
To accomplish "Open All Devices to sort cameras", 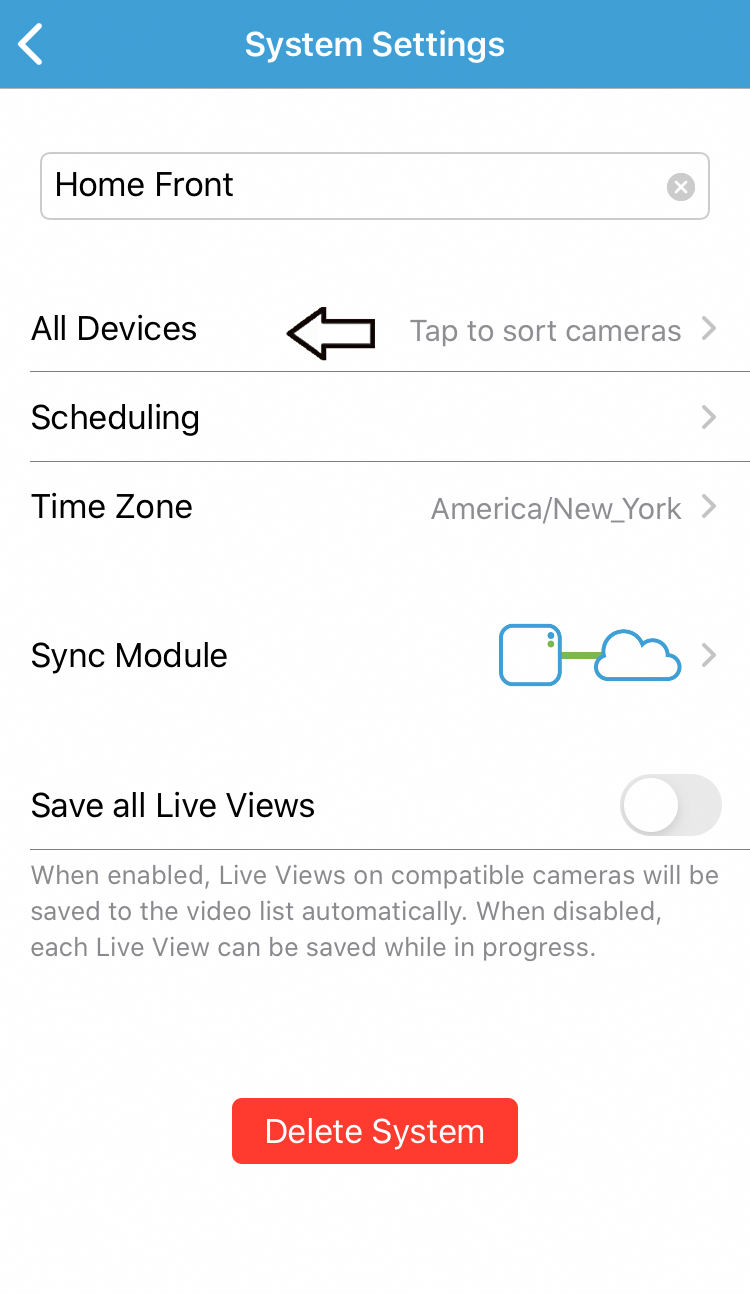I will point(375,330).
